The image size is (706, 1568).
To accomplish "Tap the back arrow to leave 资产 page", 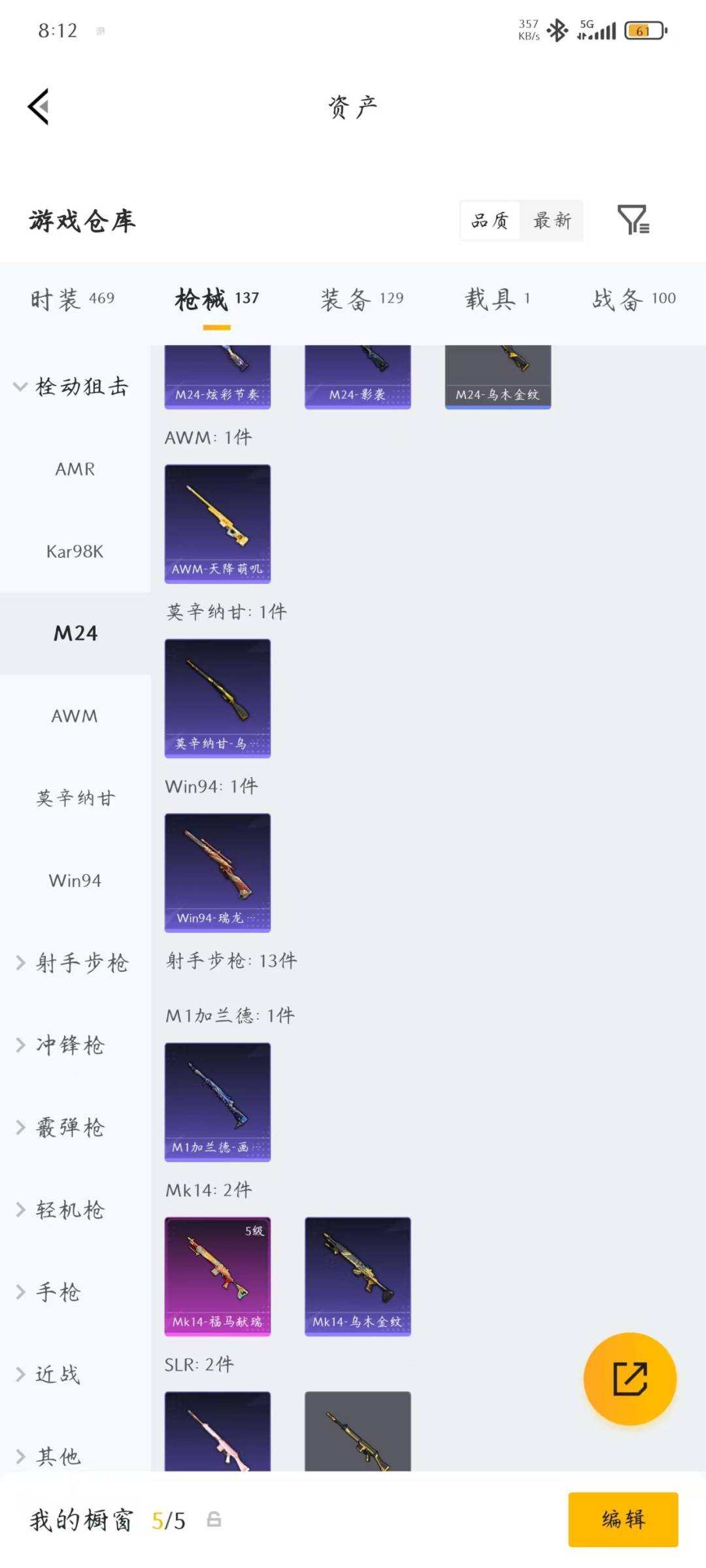I will coord(39,106).
